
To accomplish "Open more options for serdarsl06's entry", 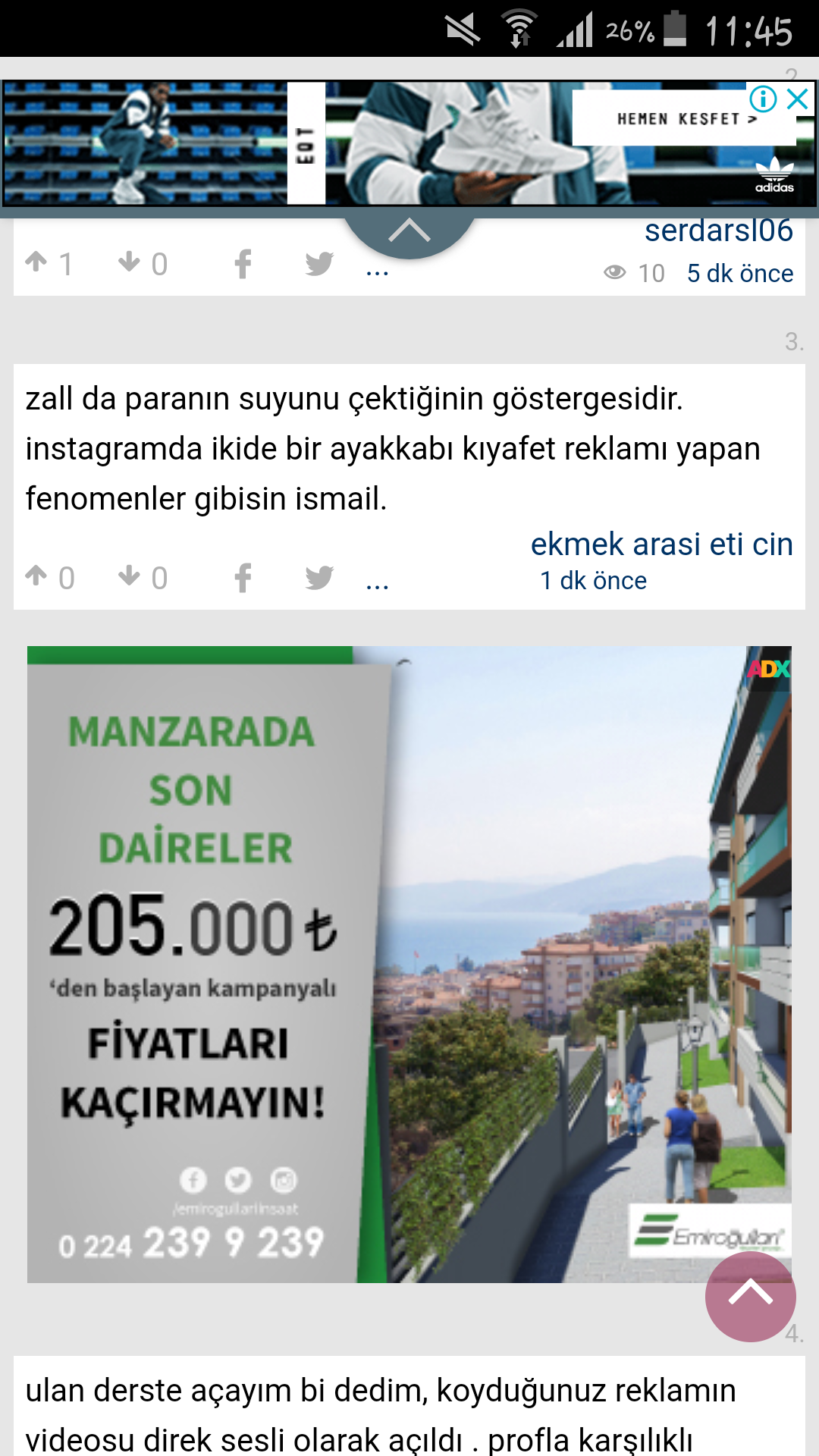I will [x=377, y=270].
